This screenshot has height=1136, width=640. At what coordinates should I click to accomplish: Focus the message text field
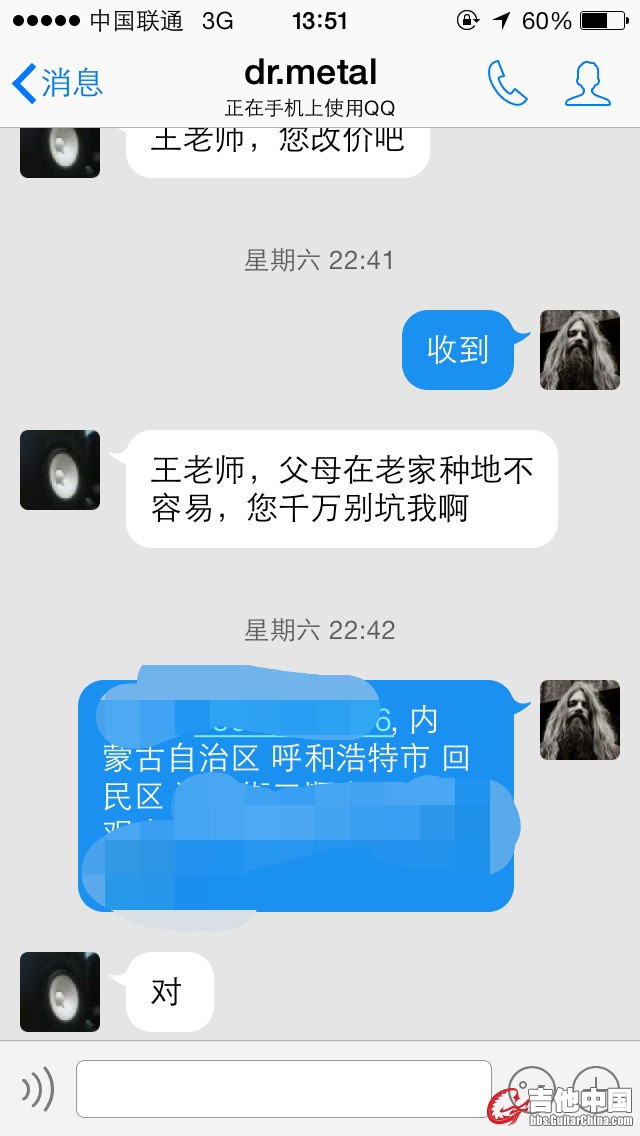click(x=283, y=1088)
